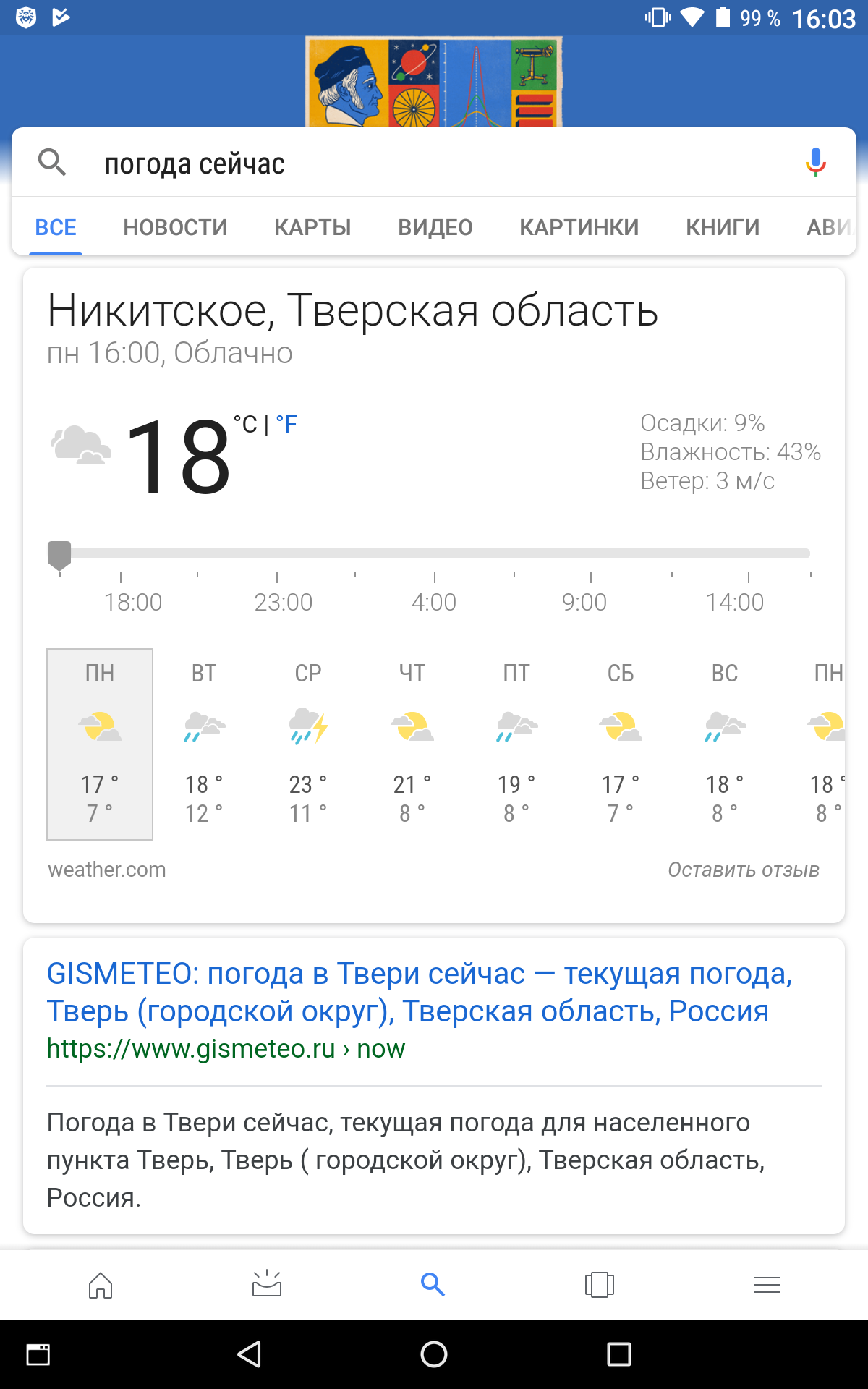
Task: Open the ВИДЕО tab
Action: pos(435,227)
